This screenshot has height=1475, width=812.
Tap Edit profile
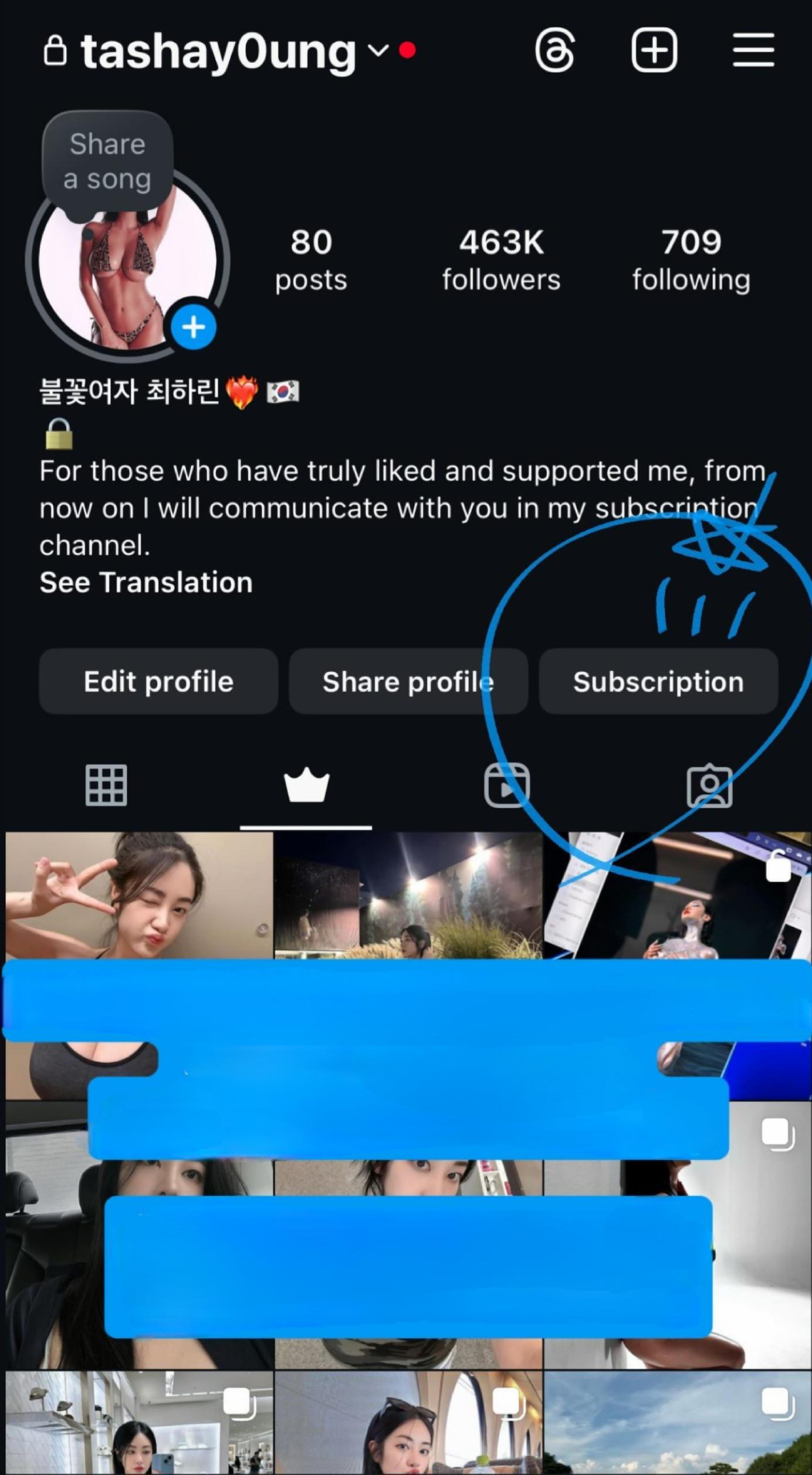click(158, 681)
